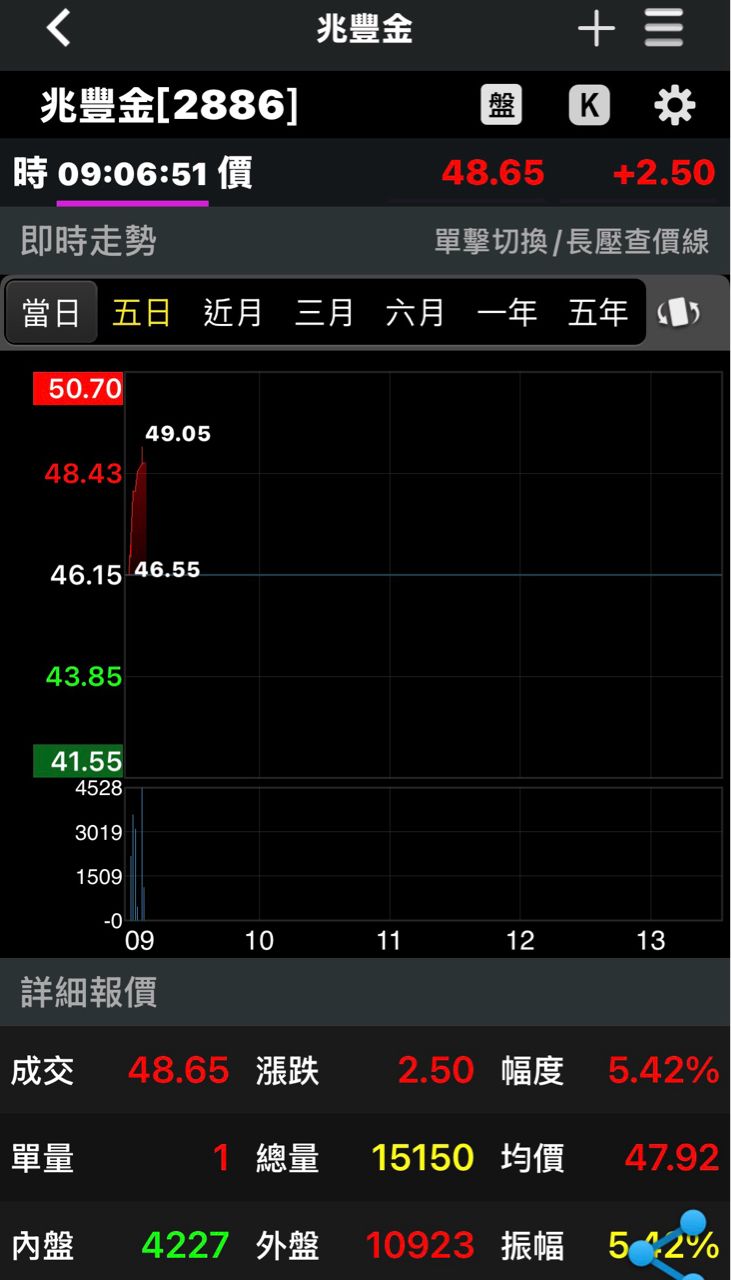Tap the 盤 button
This screenshot has height=1280, width=731.
[x=501, y=104]
